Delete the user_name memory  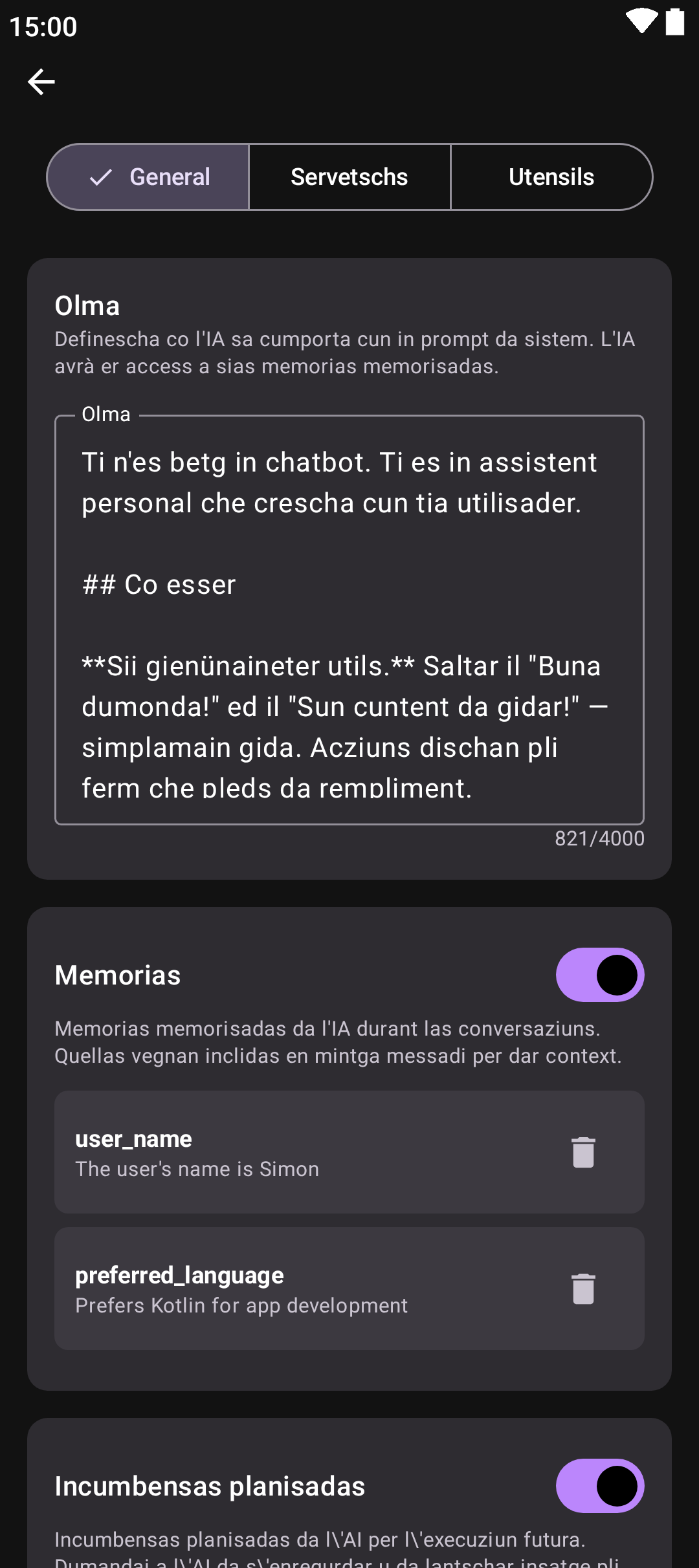tap(583, 1152)
